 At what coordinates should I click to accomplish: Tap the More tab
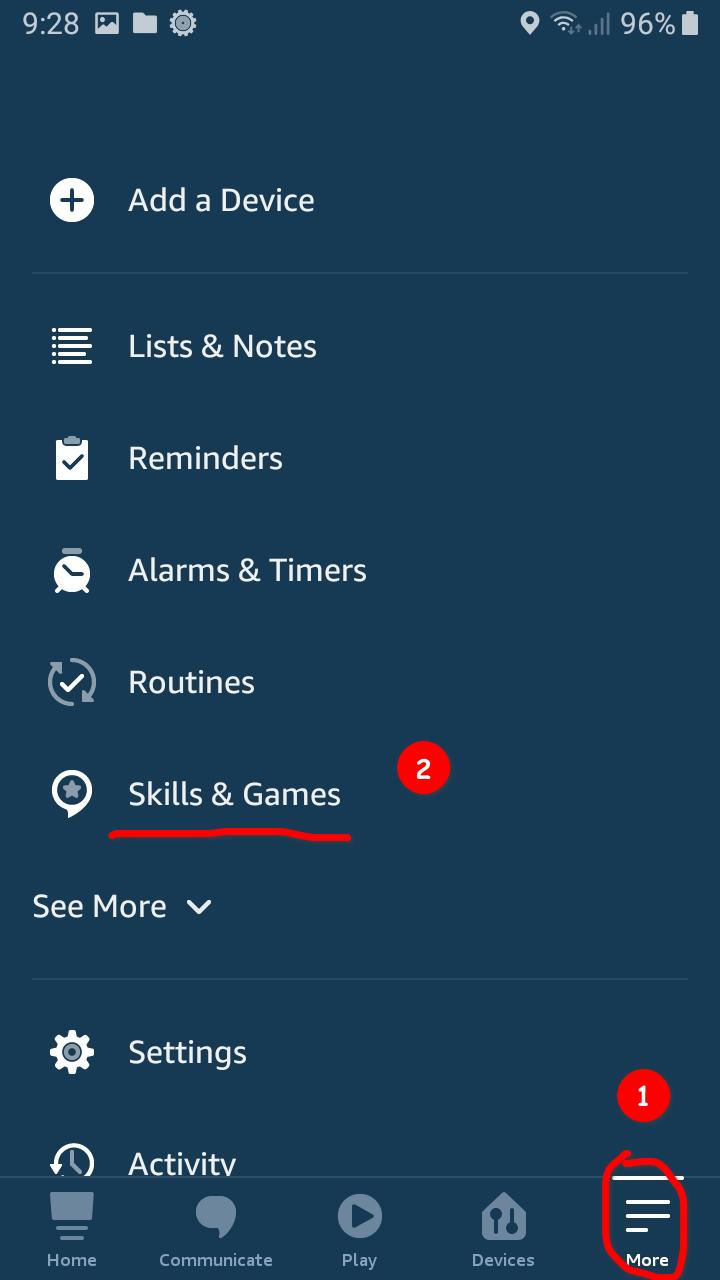click(648, 1229)
